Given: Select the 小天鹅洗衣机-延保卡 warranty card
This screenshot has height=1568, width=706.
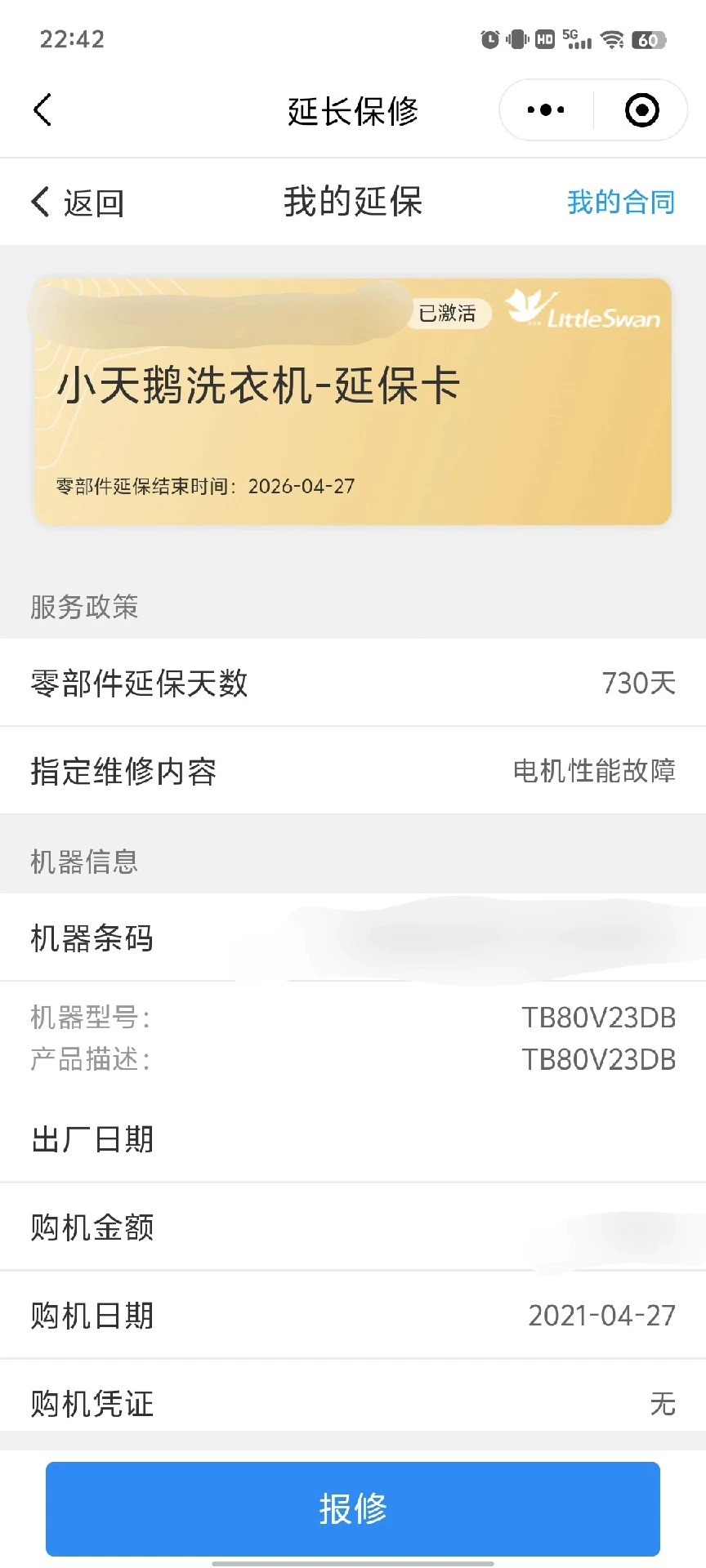Looking at the screenshot, I should pos(353,400).
